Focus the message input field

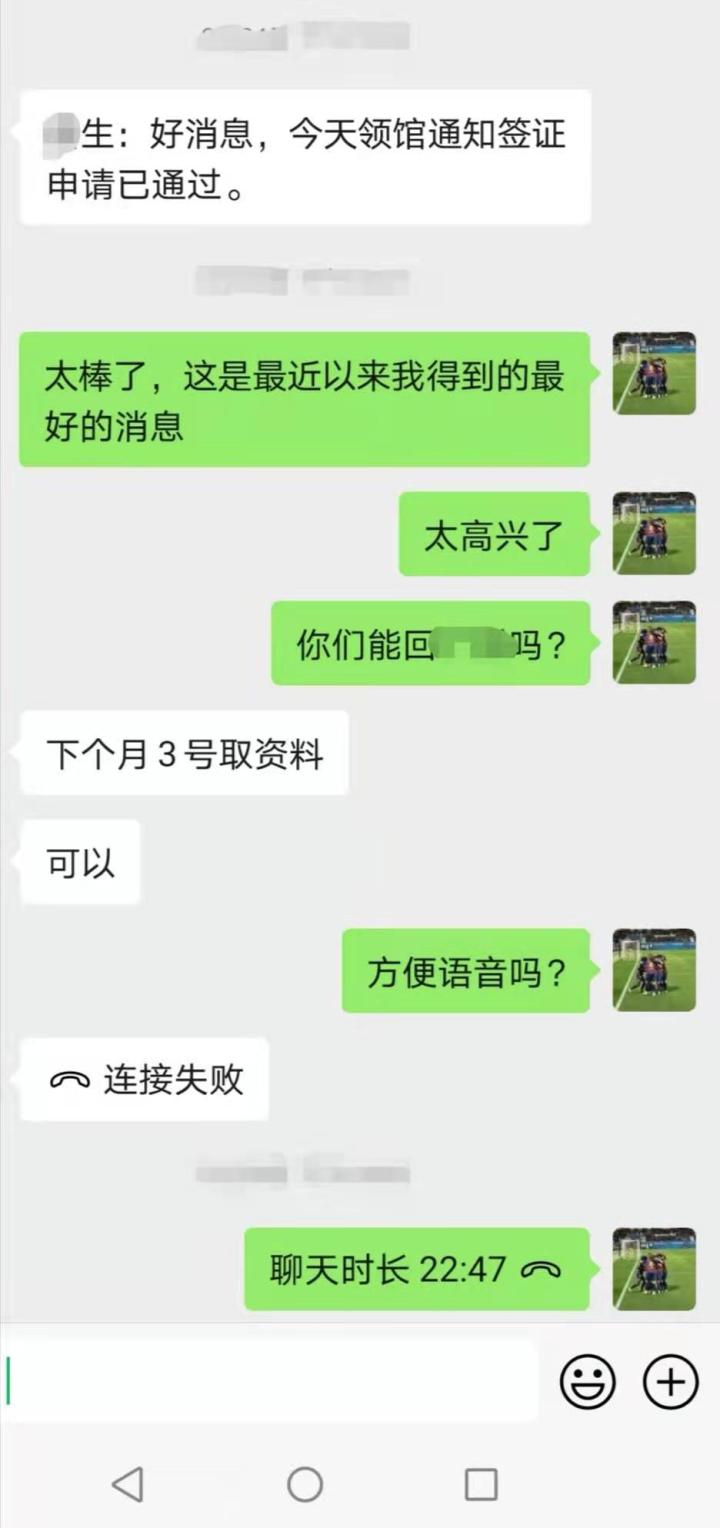(270, 1382)
